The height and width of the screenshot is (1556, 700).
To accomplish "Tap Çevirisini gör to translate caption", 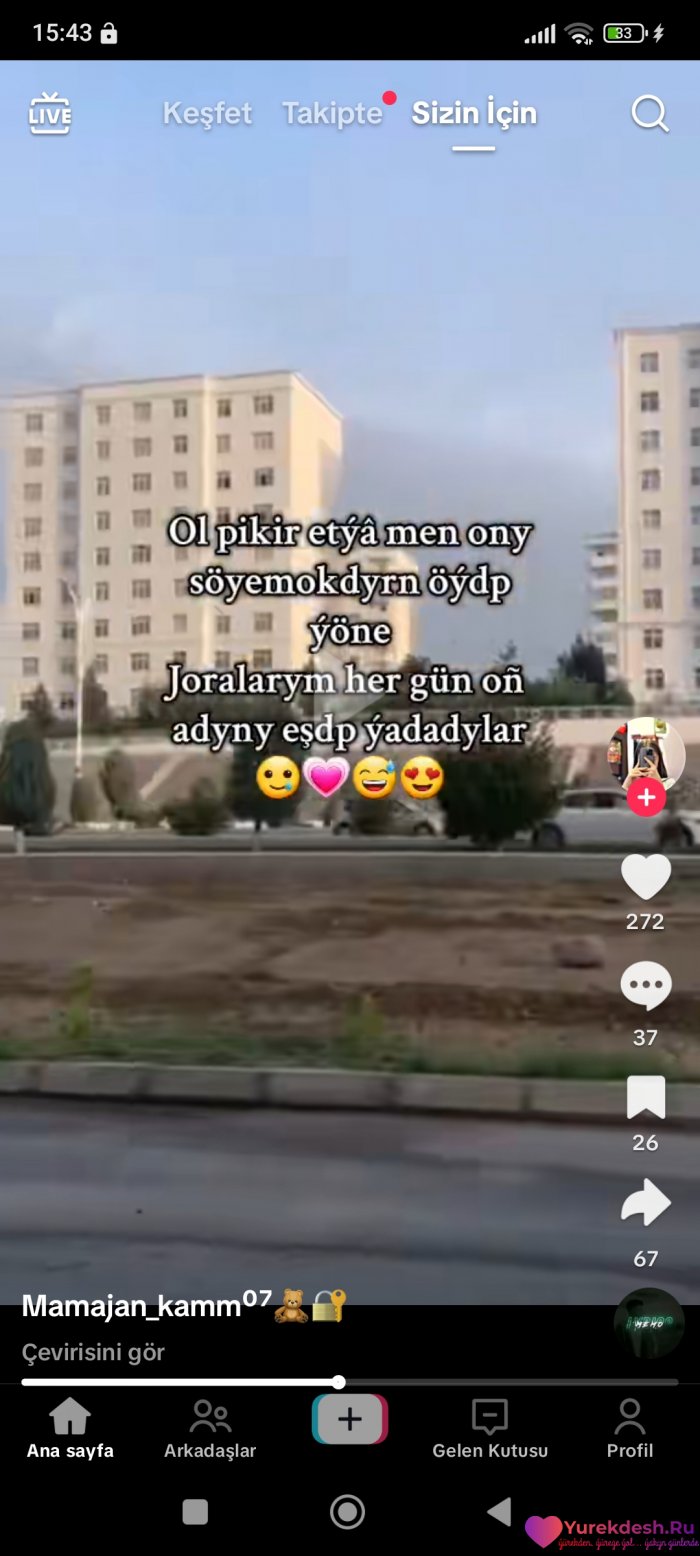I will (x=93, y=1352).
